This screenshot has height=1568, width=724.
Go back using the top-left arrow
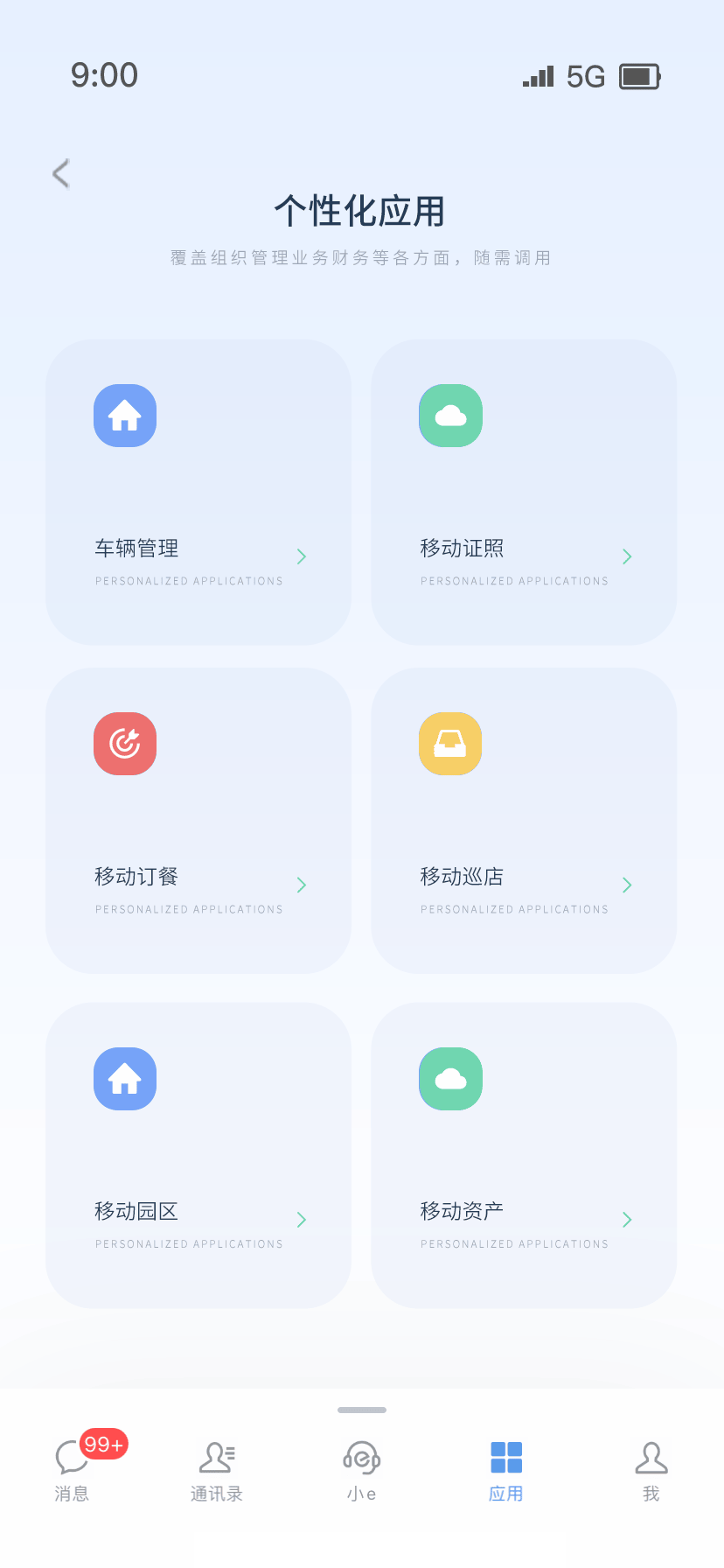point(60,173)
